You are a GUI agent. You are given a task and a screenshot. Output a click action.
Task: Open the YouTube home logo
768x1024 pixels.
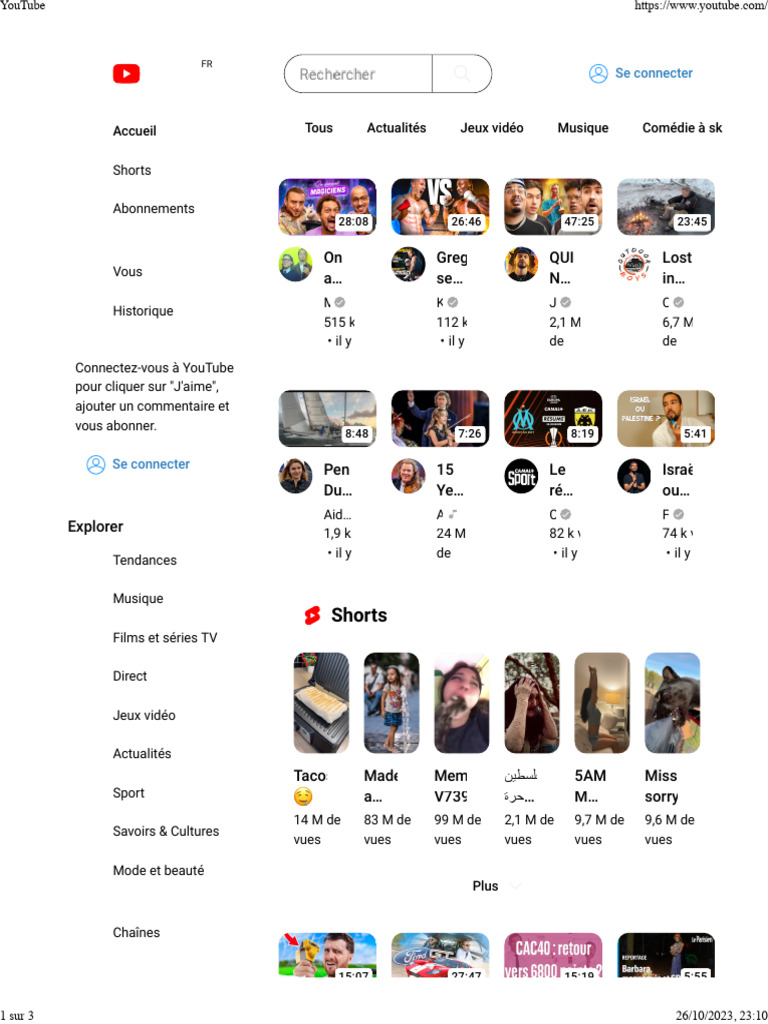[x=126, y=74]
